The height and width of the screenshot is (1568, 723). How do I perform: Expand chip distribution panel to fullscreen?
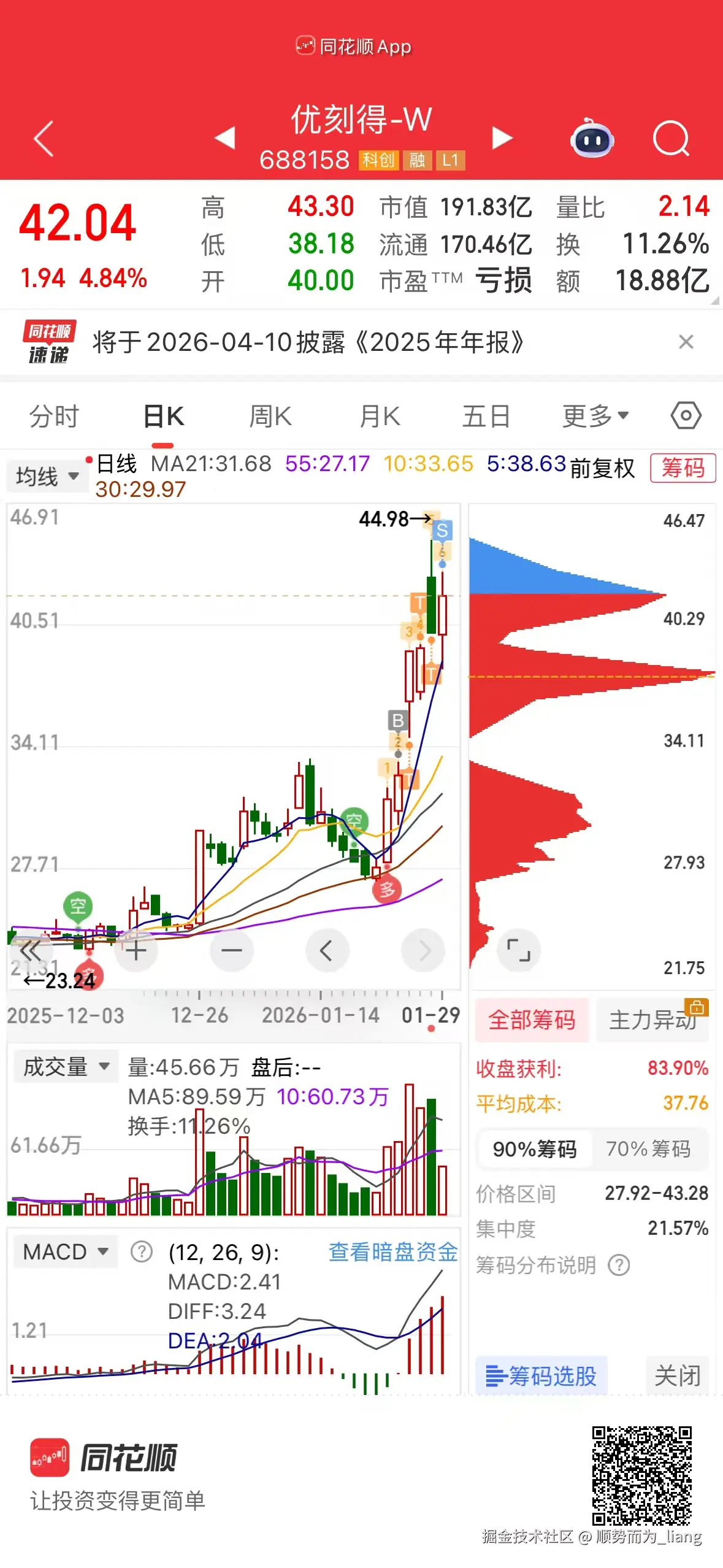click(518, 950)
